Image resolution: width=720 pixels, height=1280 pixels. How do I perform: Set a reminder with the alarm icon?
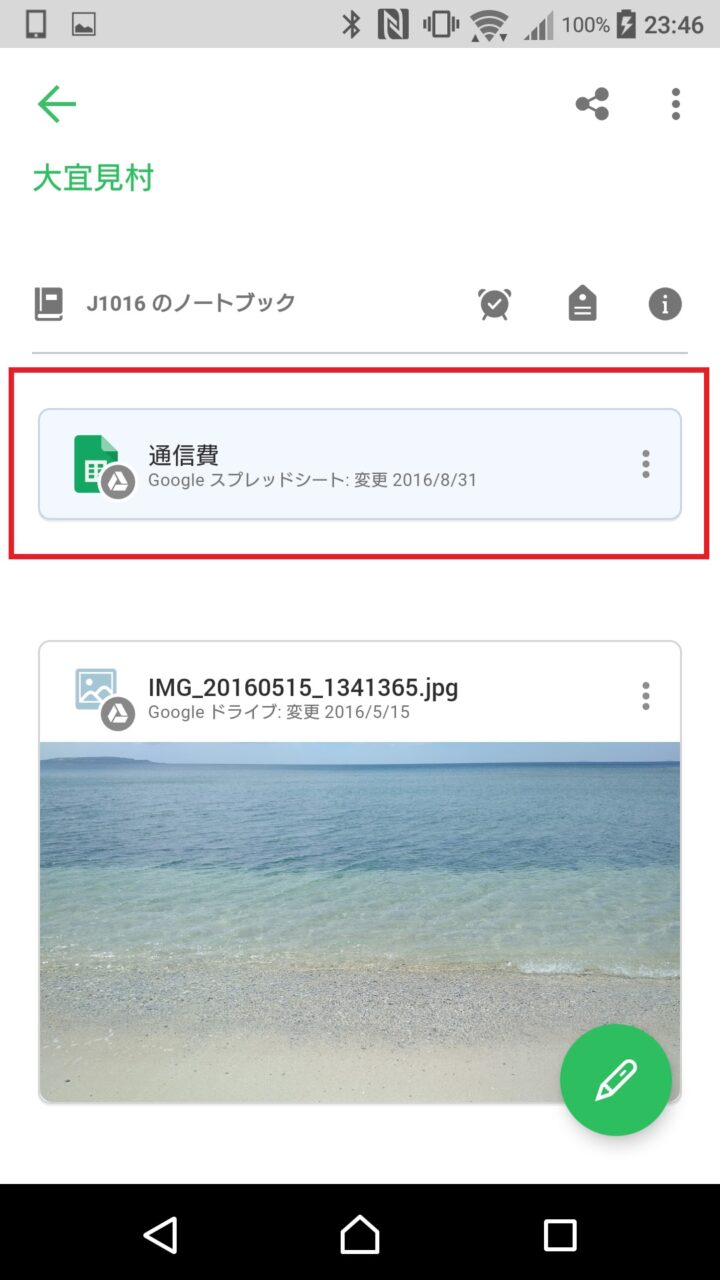pos(494,304)
